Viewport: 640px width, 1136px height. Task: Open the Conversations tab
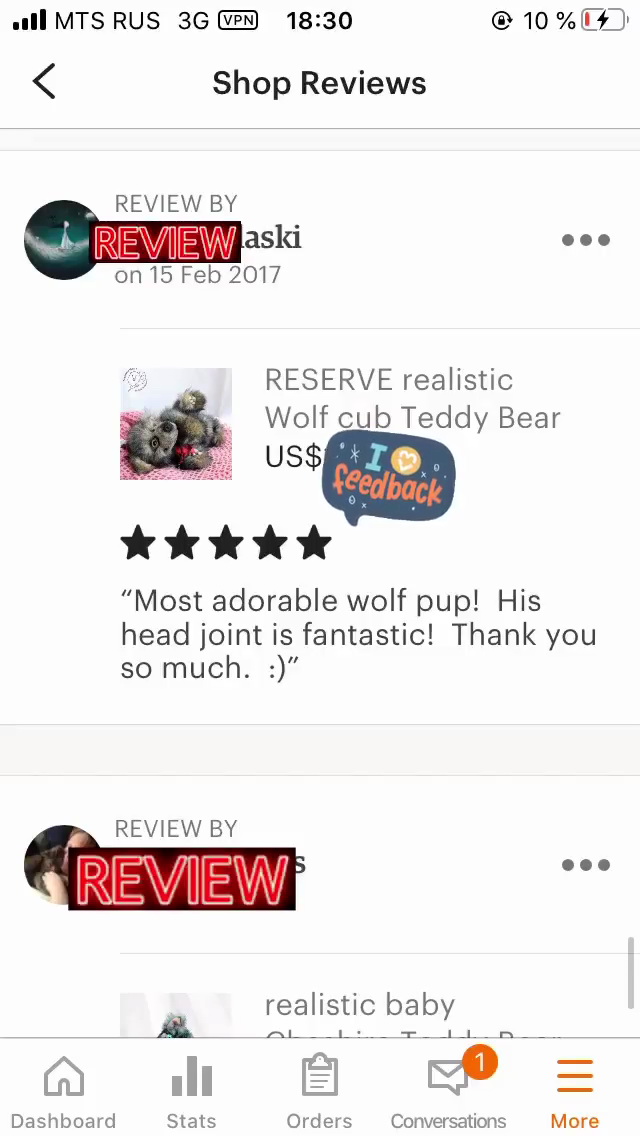click(448, 1093)
